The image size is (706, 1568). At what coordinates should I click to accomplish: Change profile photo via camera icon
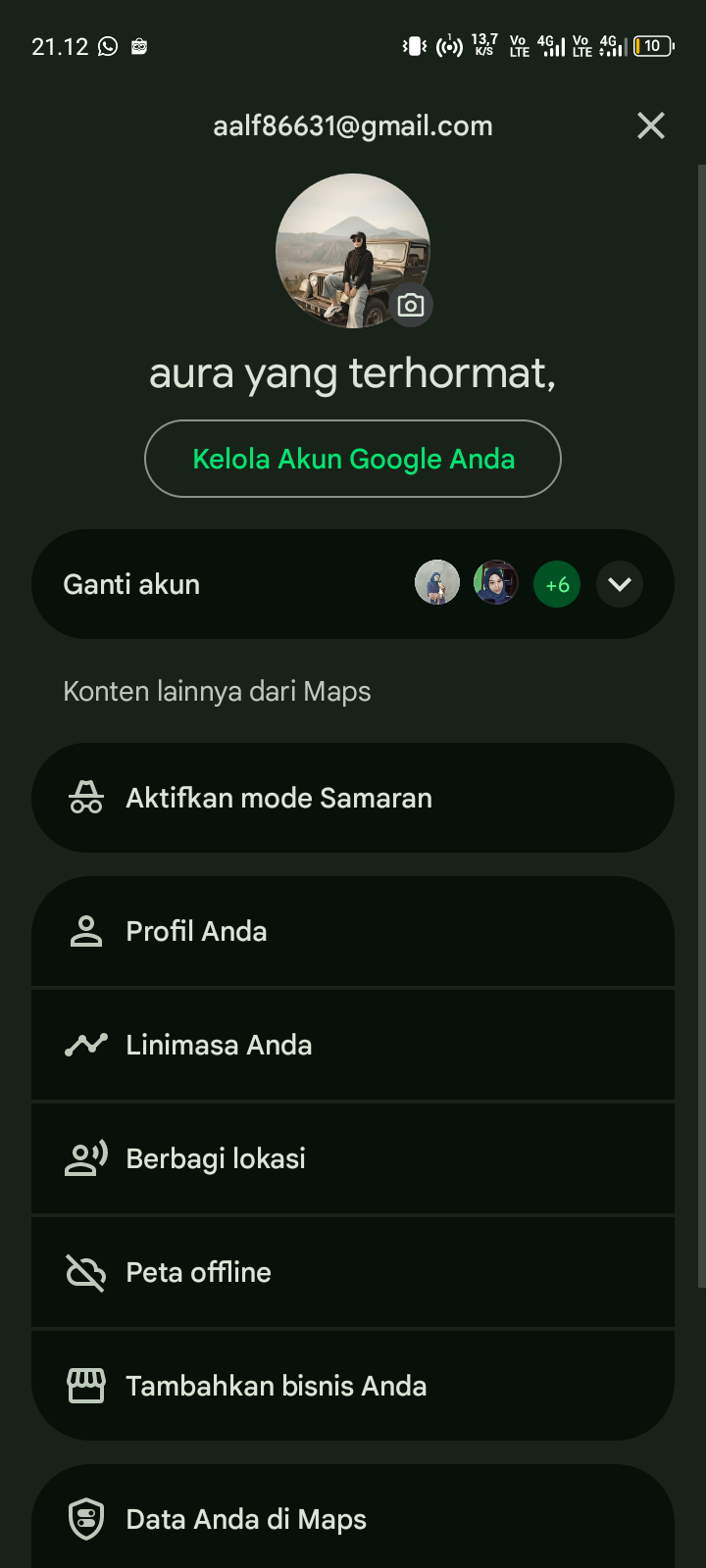click(411, 305)
